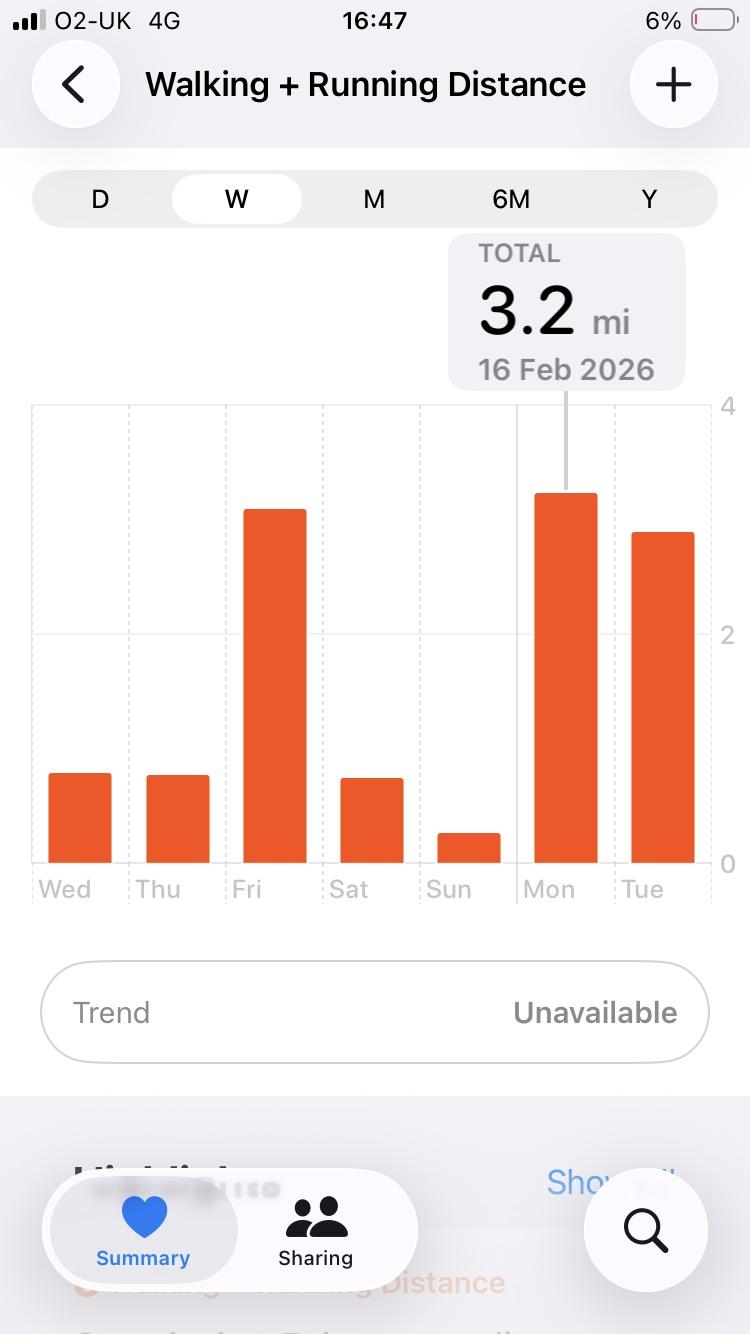The height and width of the screenshot is (1334, 750).
Task: Open the Summary tab
Action: click(143, 1231)
